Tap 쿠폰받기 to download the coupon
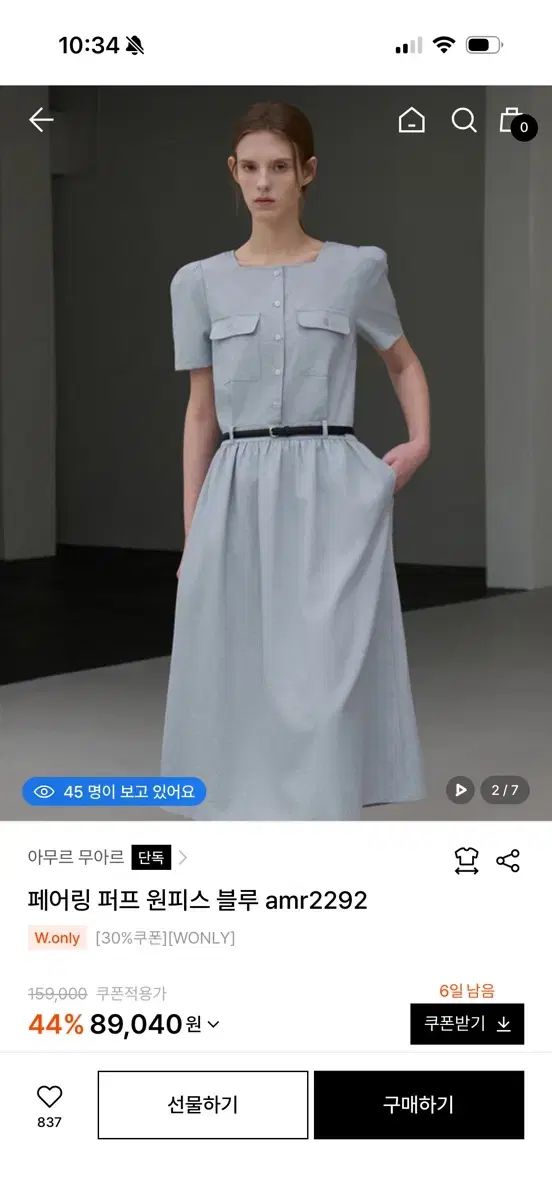Viewport: 552px width, 1200px height. tap(467, 1023)
